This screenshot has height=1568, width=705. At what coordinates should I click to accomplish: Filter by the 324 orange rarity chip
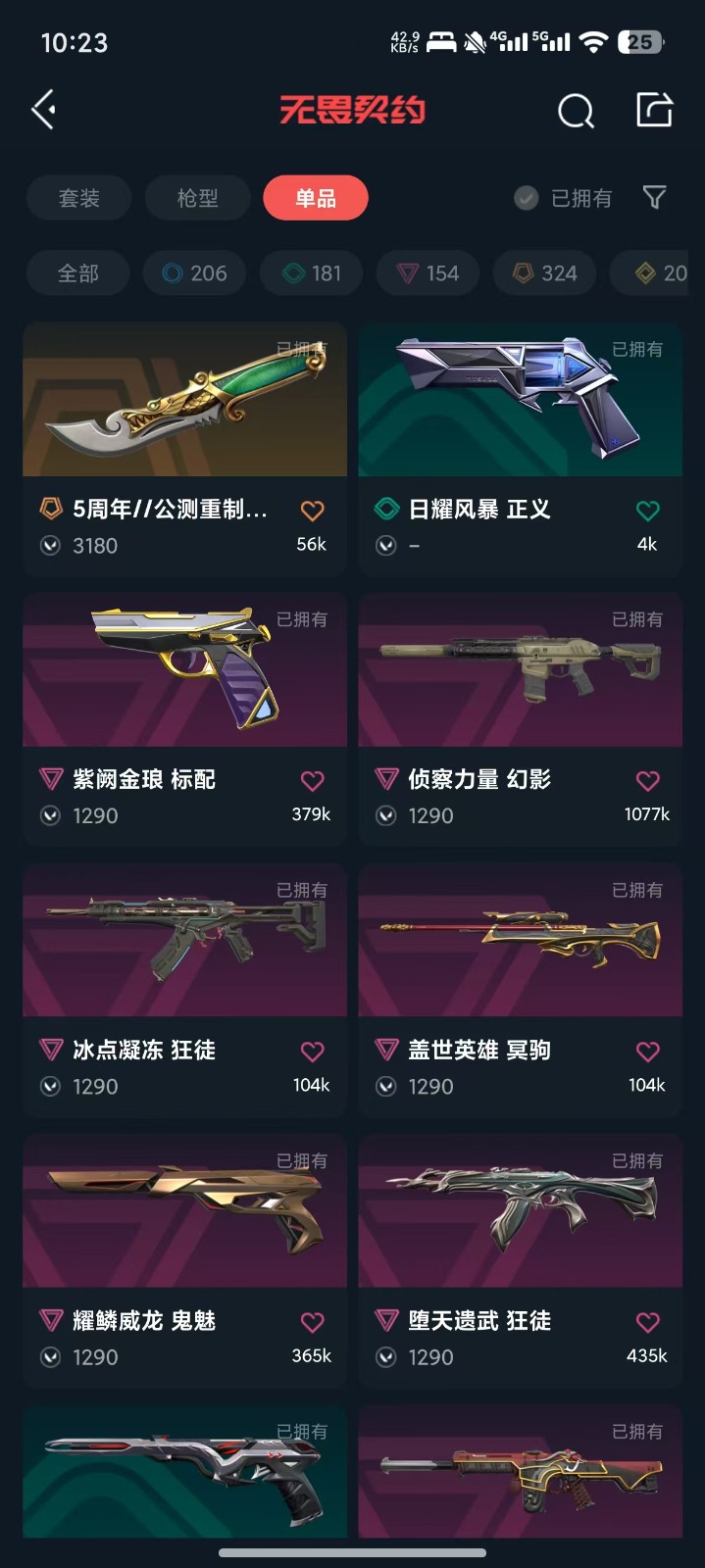coord(545,273)
